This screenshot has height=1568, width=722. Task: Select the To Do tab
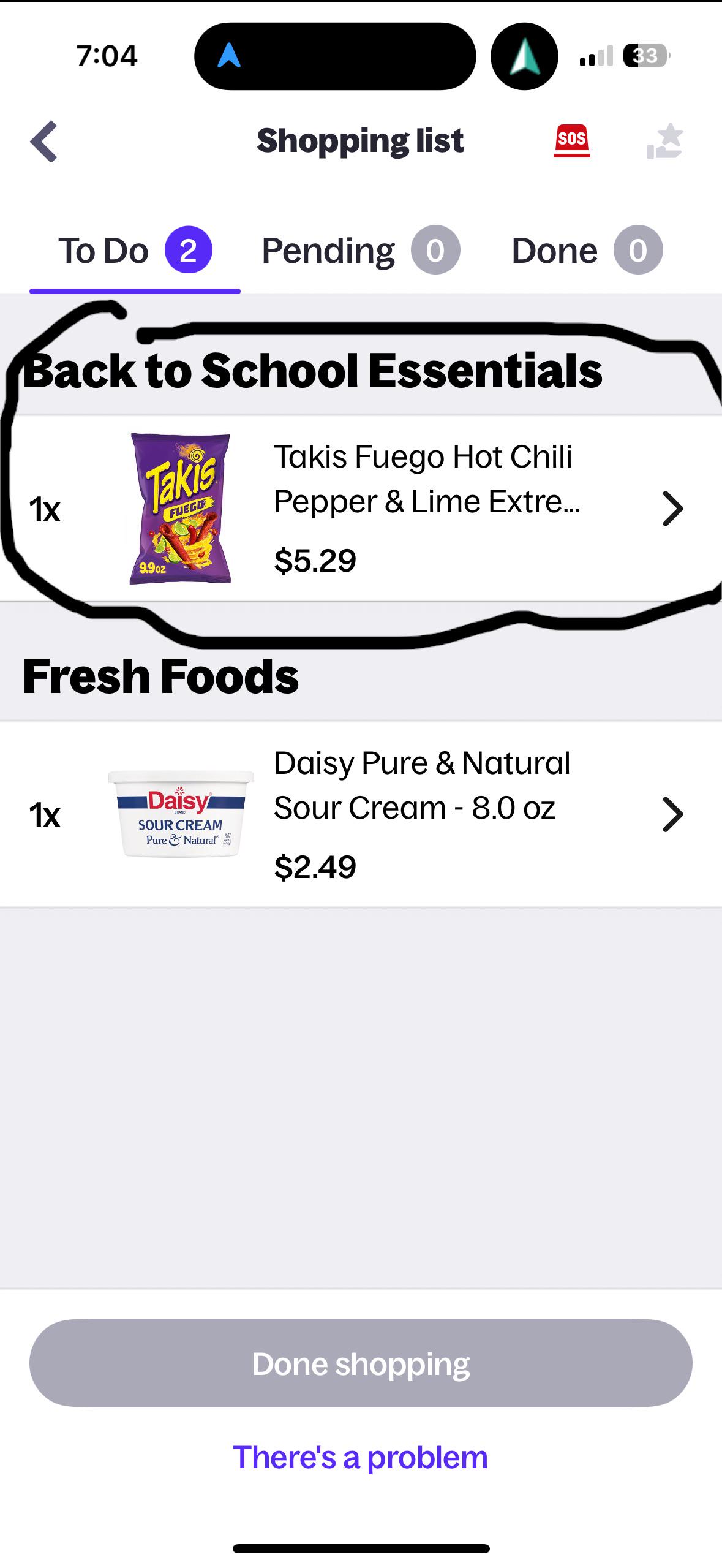point(134,251)
